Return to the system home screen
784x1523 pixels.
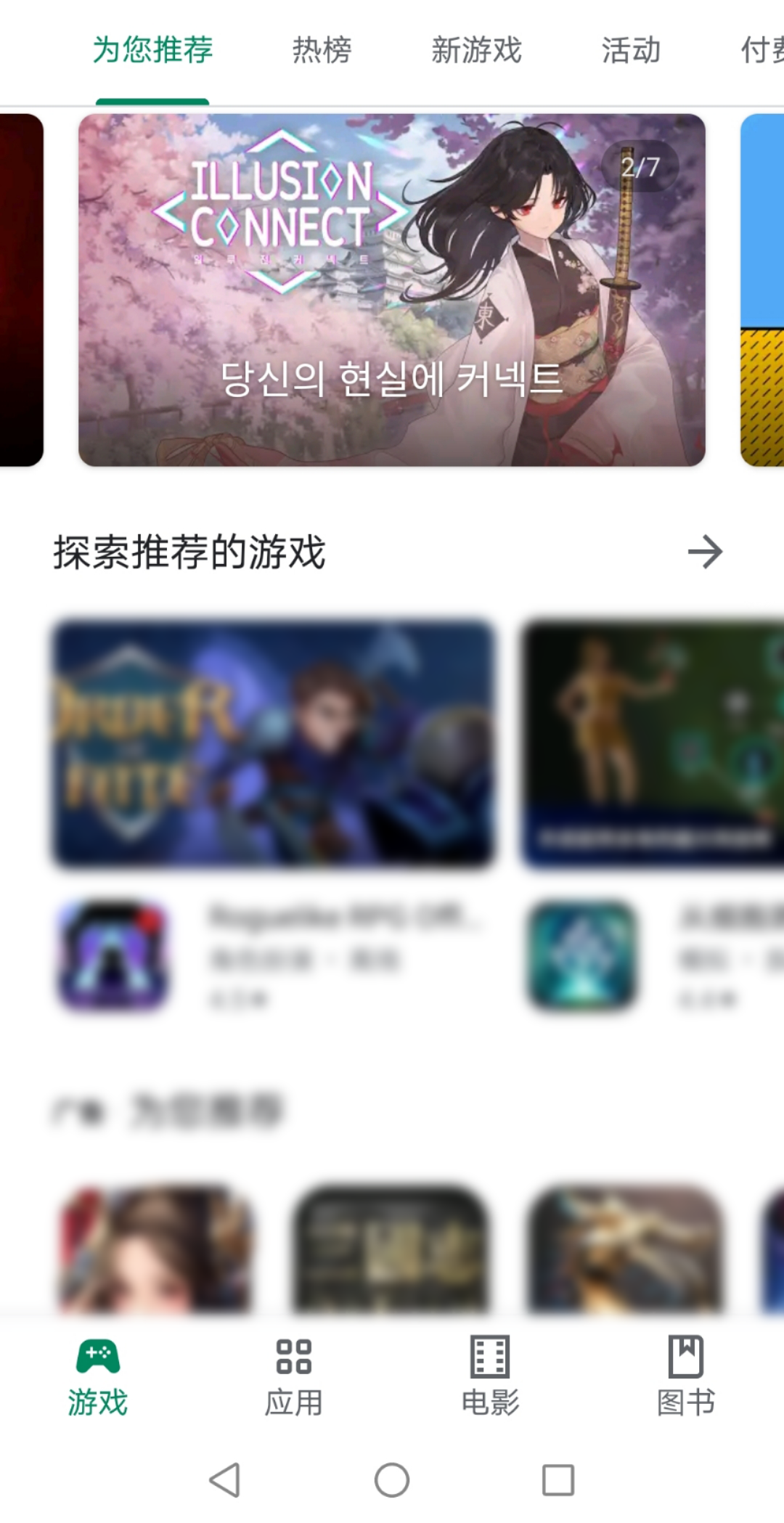point(392,1479)
